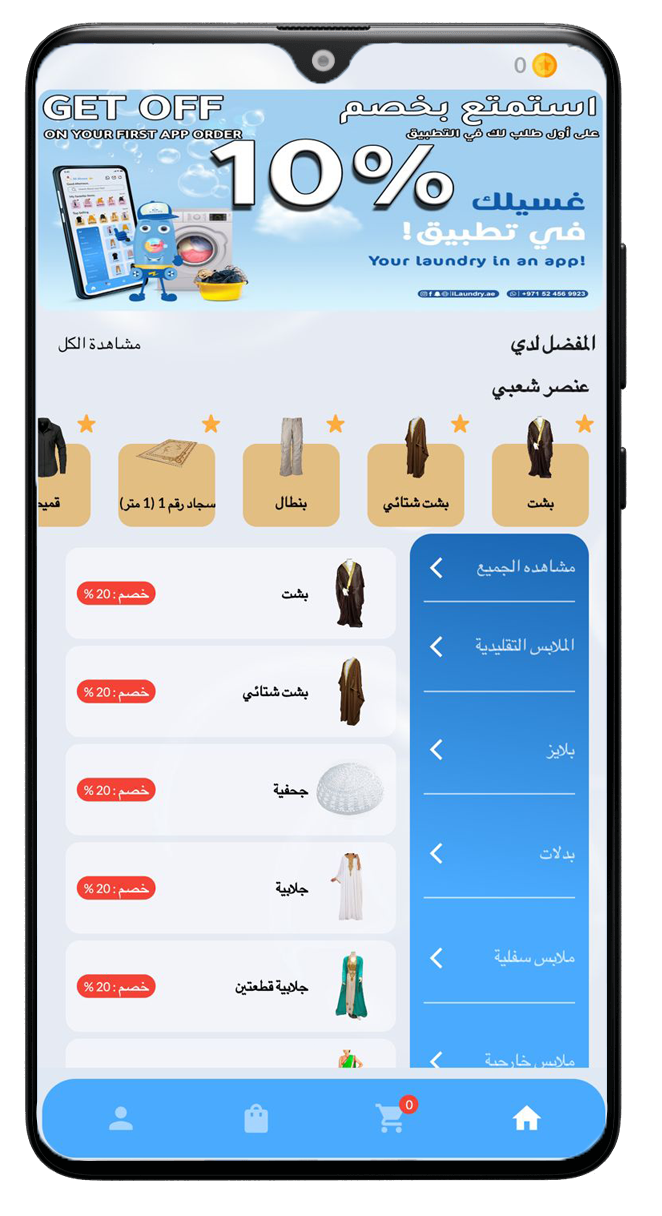The height and width of the screenshot is (1216, 662).
Task: Select the ملابس سفلية category
Action: click(499, 958)
